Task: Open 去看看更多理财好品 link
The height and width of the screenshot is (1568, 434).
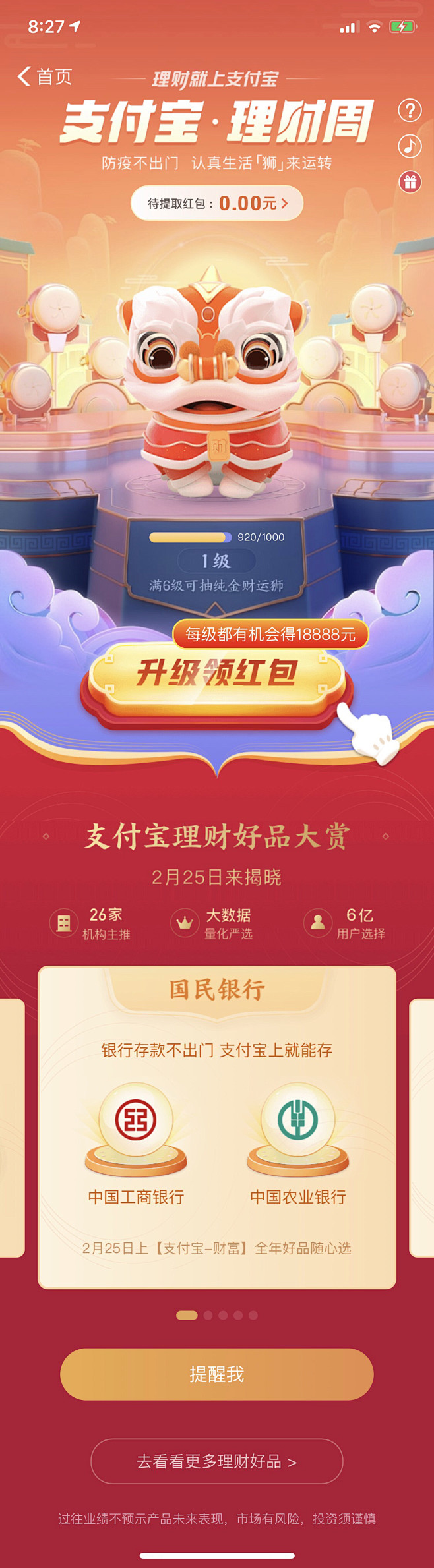Action: pos(216,1461)
